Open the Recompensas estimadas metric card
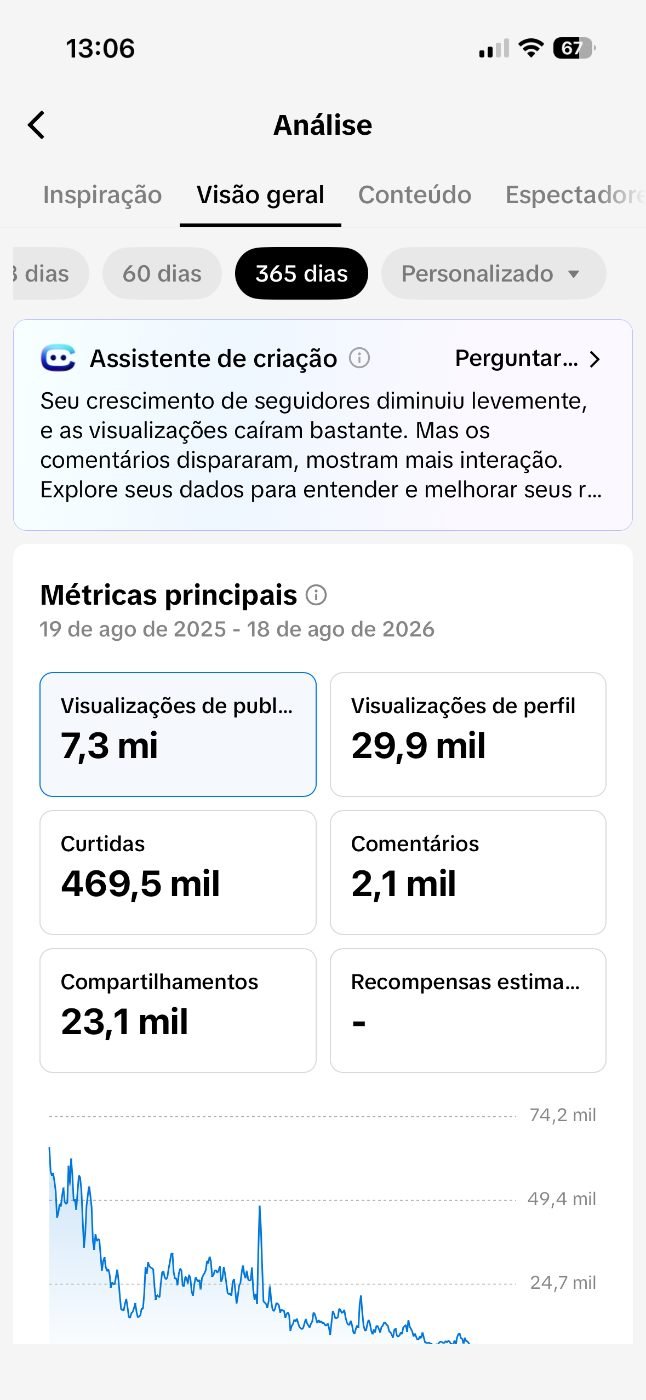Viewport: 646px width, 1400px height. [x=468, y=1010]
